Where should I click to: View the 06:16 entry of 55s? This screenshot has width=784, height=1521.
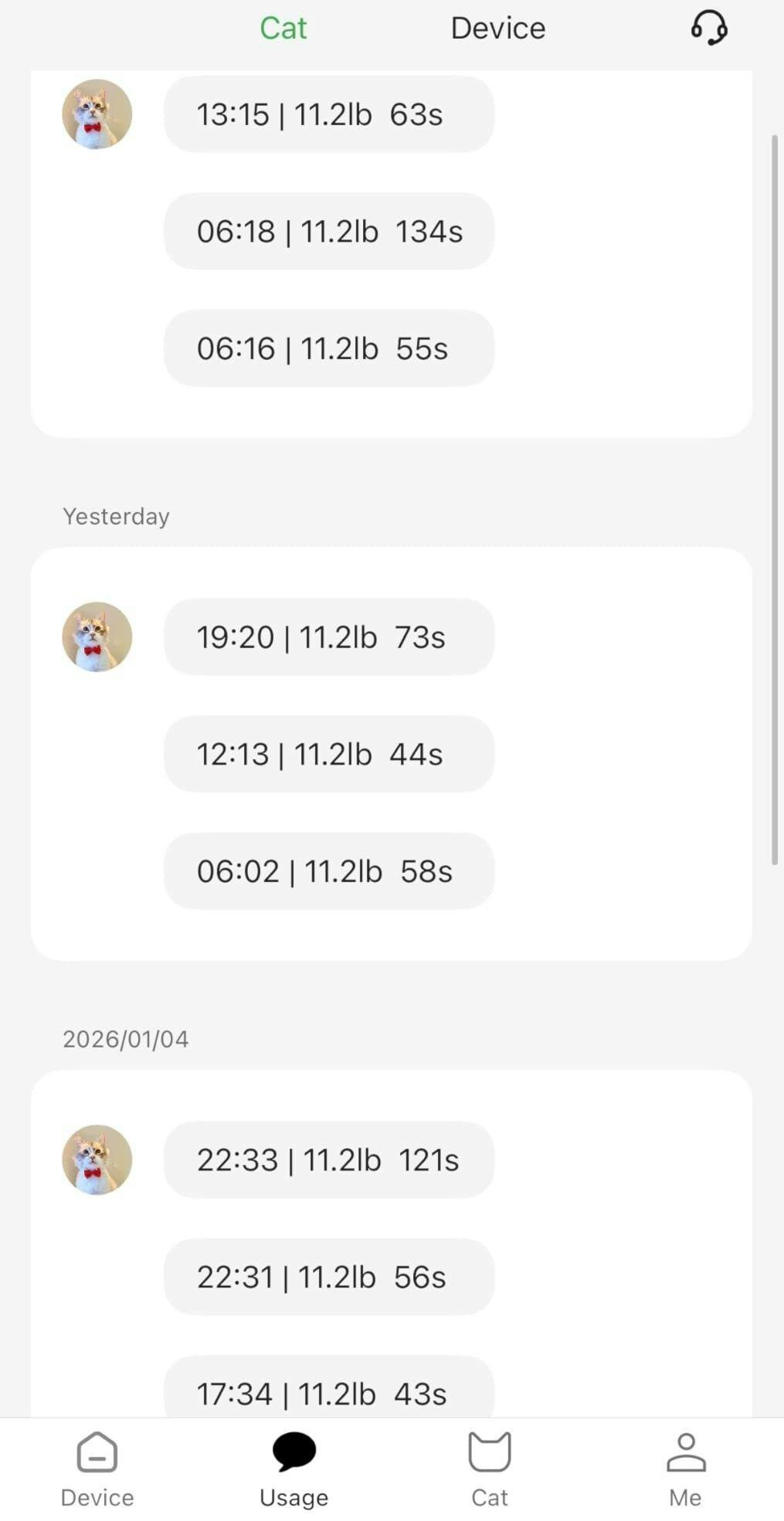328,348
